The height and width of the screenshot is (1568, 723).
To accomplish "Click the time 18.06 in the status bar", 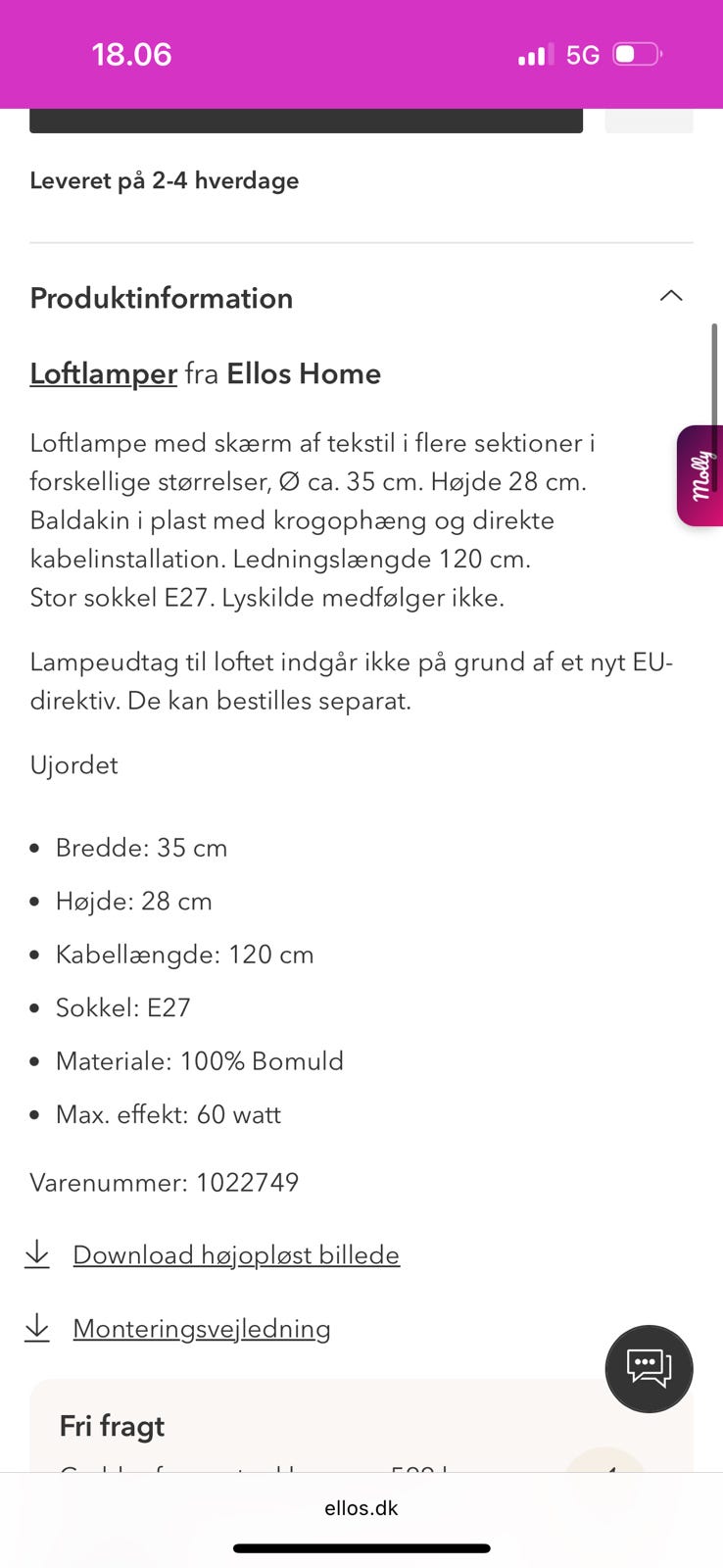I will (131, 55).
